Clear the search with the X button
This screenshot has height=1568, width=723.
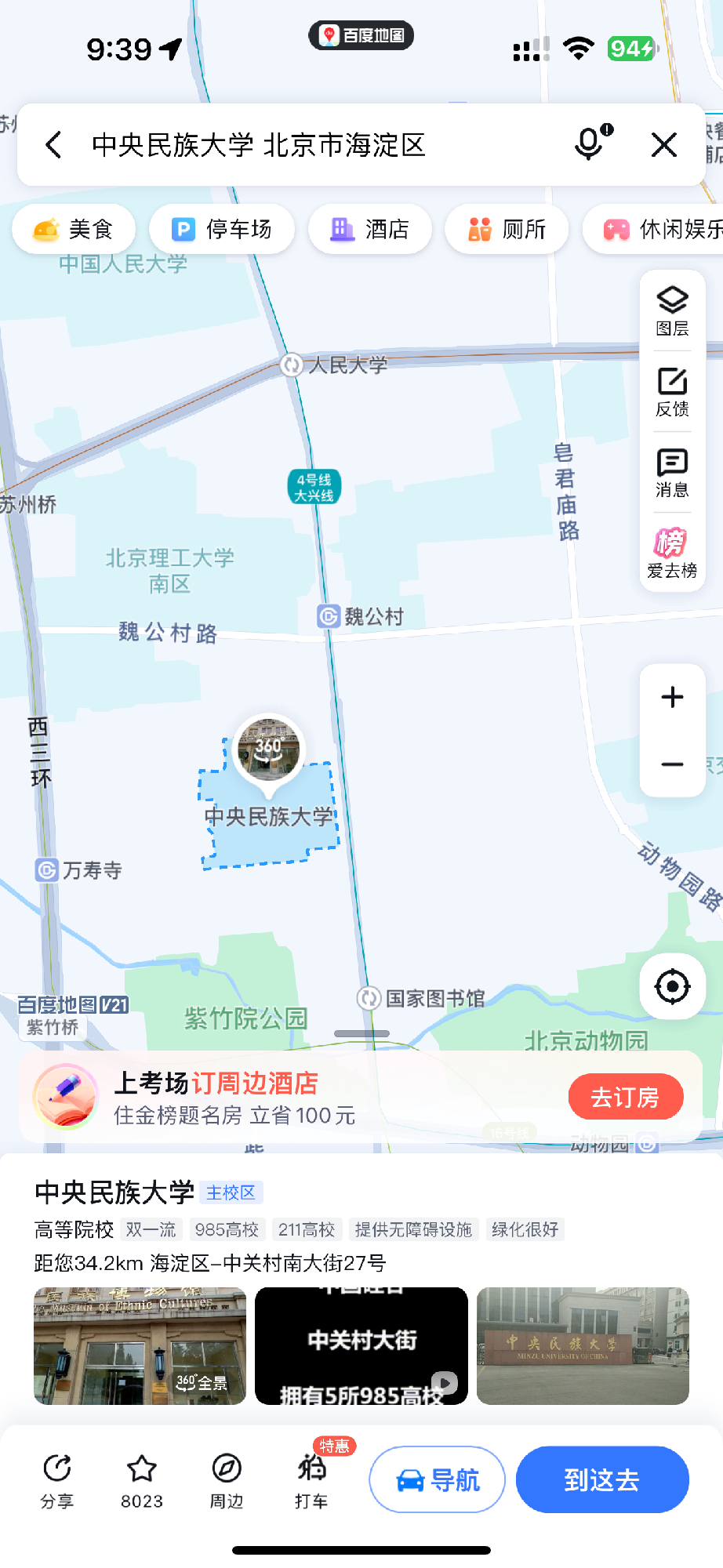click(x=663, y=144)
